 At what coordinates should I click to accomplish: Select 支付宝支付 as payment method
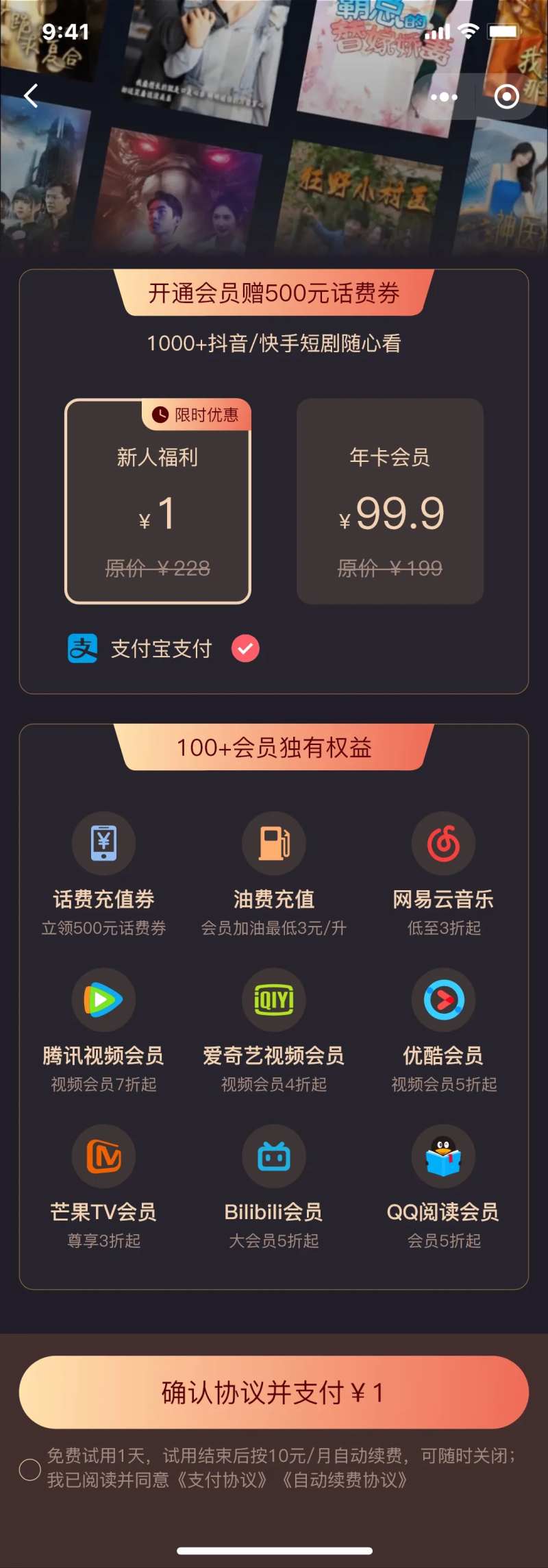[163, 648]
